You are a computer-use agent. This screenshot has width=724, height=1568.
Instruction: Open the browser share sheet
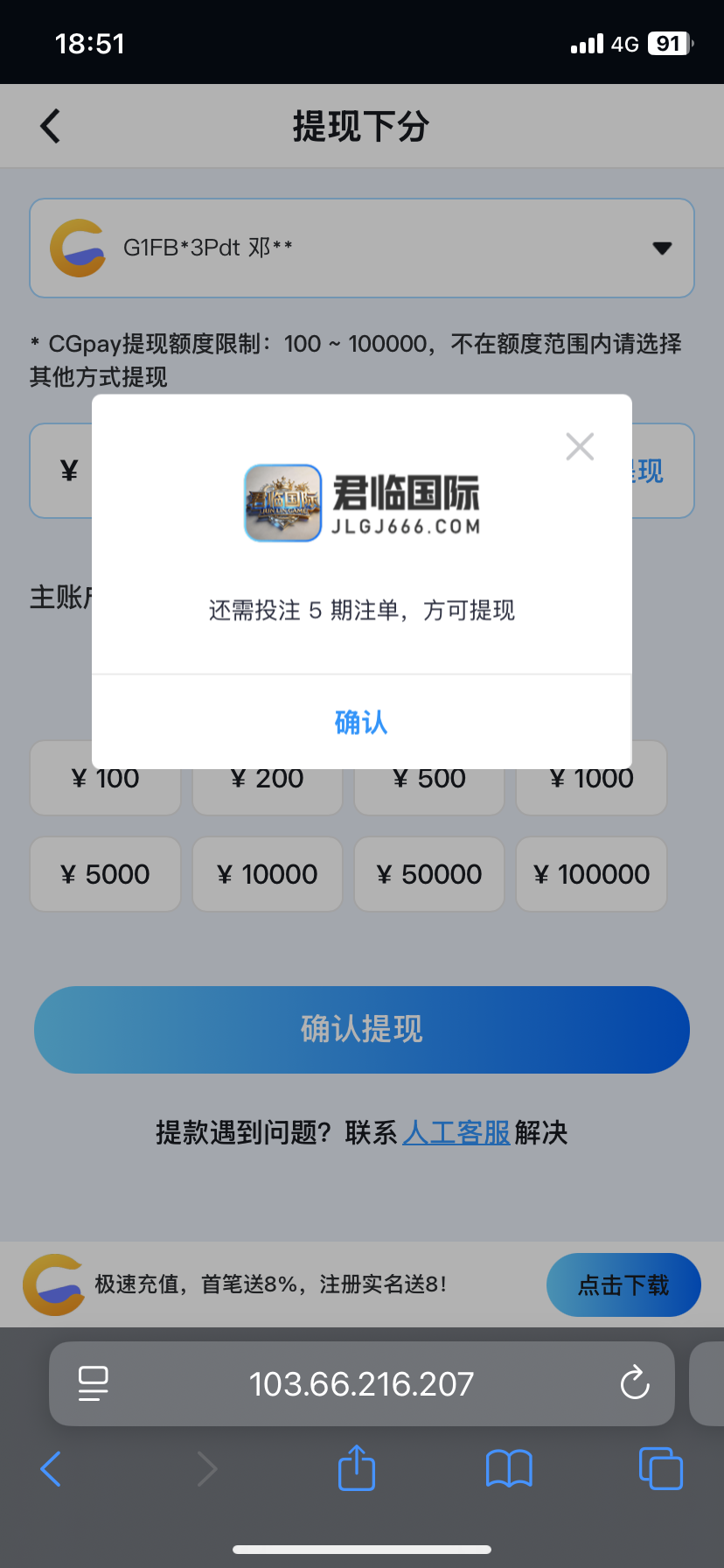(x=356, y=1467)
